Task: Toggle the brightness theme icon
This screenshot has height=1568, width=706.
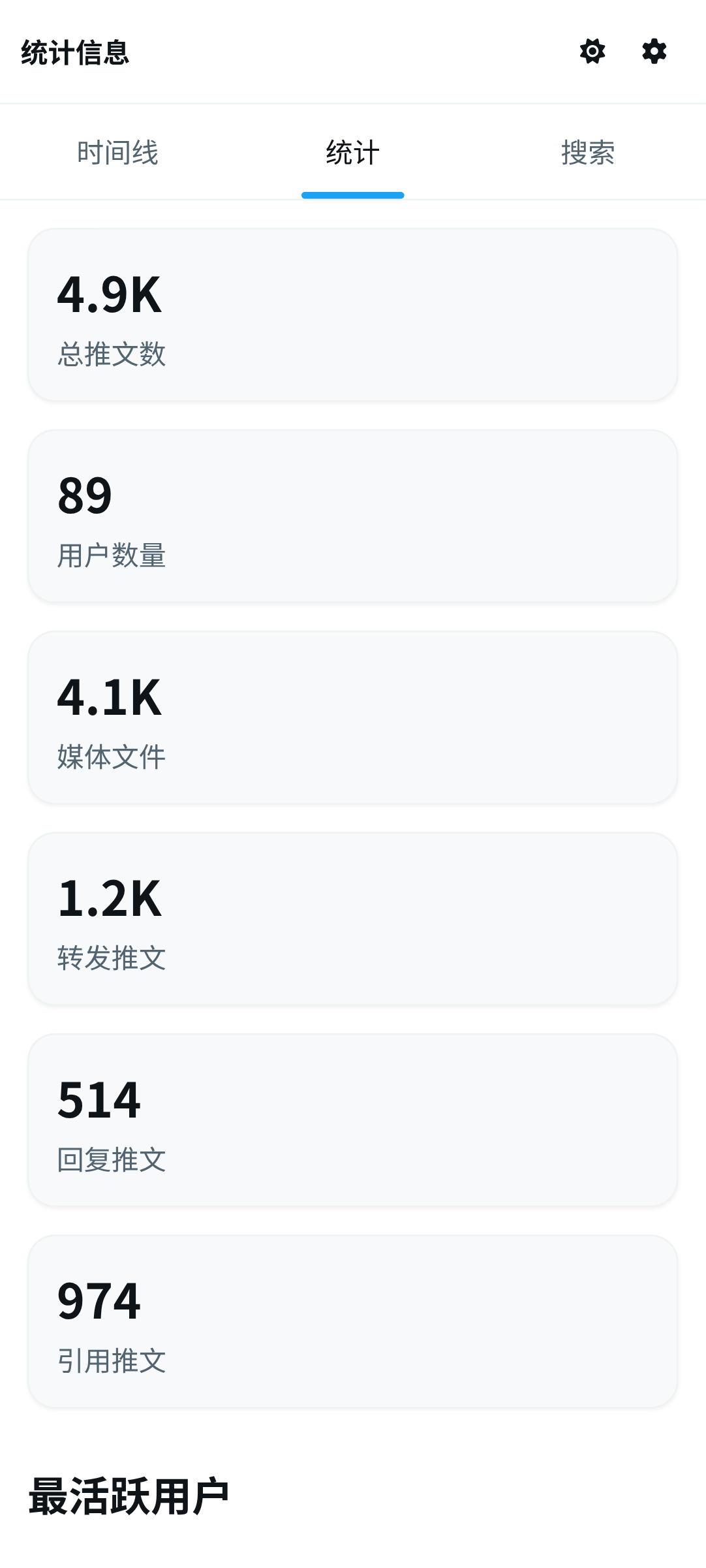Action: tap(592, 51)
